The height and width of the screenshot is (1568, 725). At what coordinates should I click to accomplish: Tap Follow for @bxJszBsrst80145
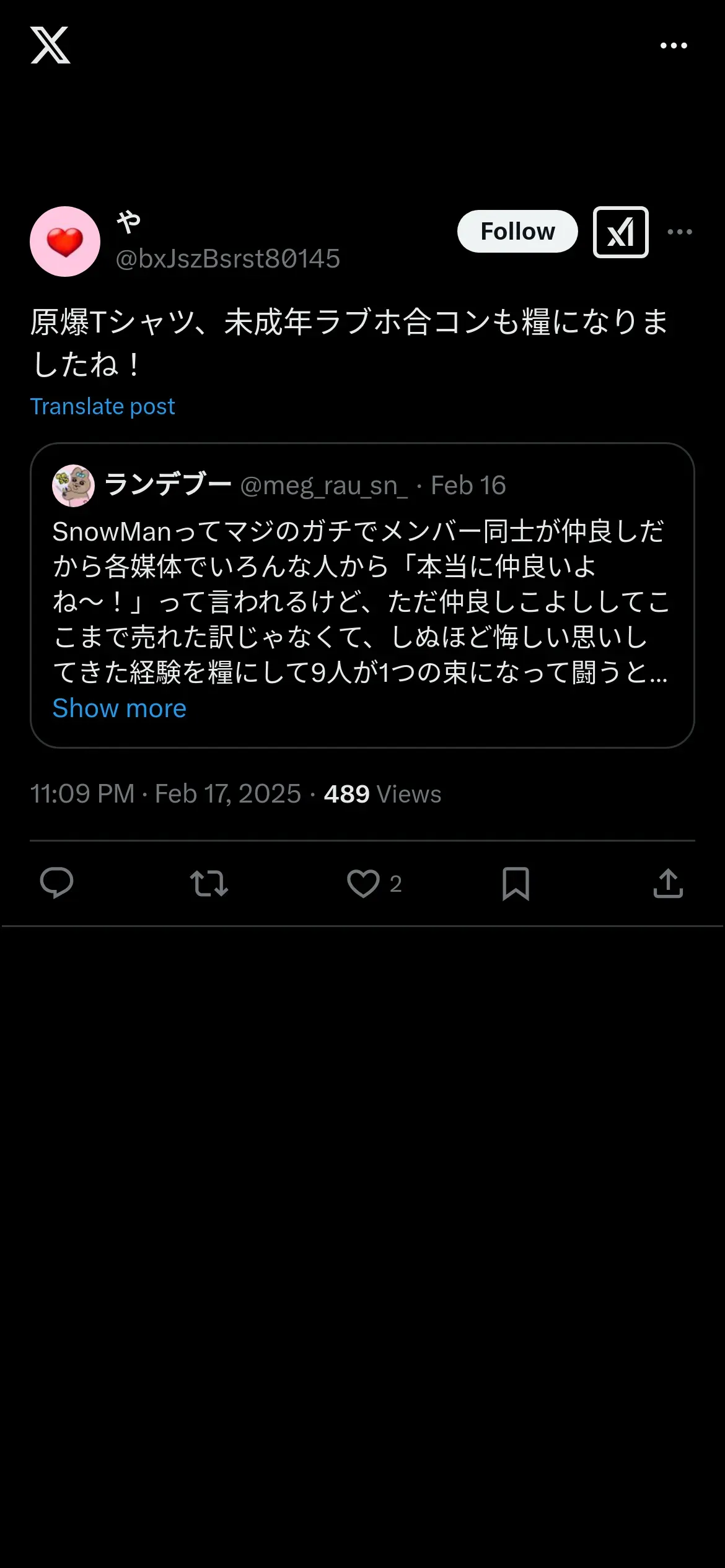[x=517, y=232]
